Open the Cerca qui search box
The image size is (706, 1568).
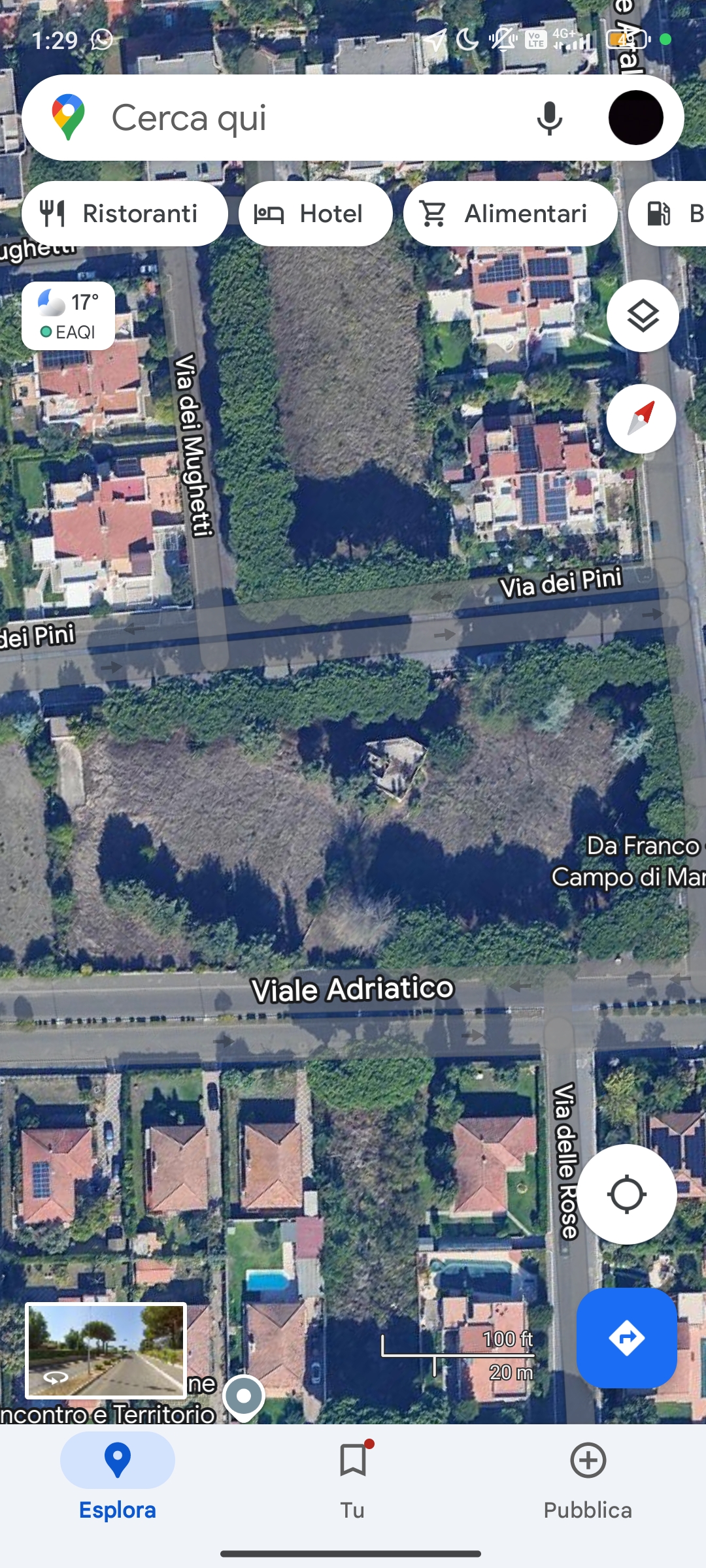pyautogui.click(x=294, y=118)
